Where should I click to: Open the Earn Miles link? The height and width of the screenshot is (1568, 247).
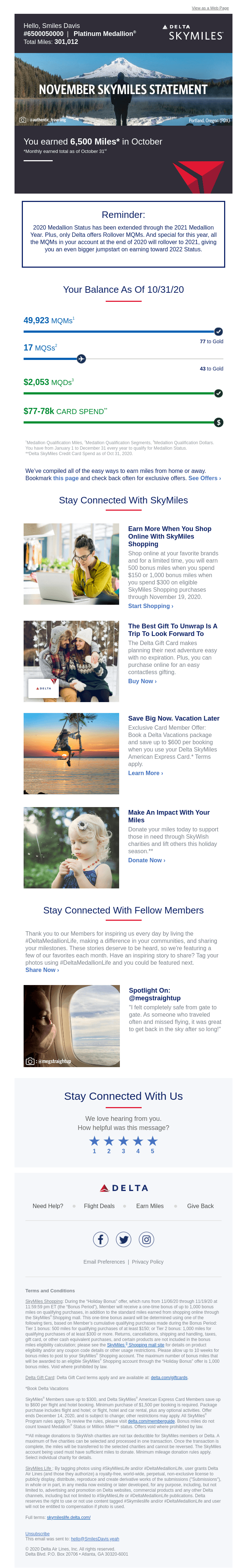[x=150, y=1206]
